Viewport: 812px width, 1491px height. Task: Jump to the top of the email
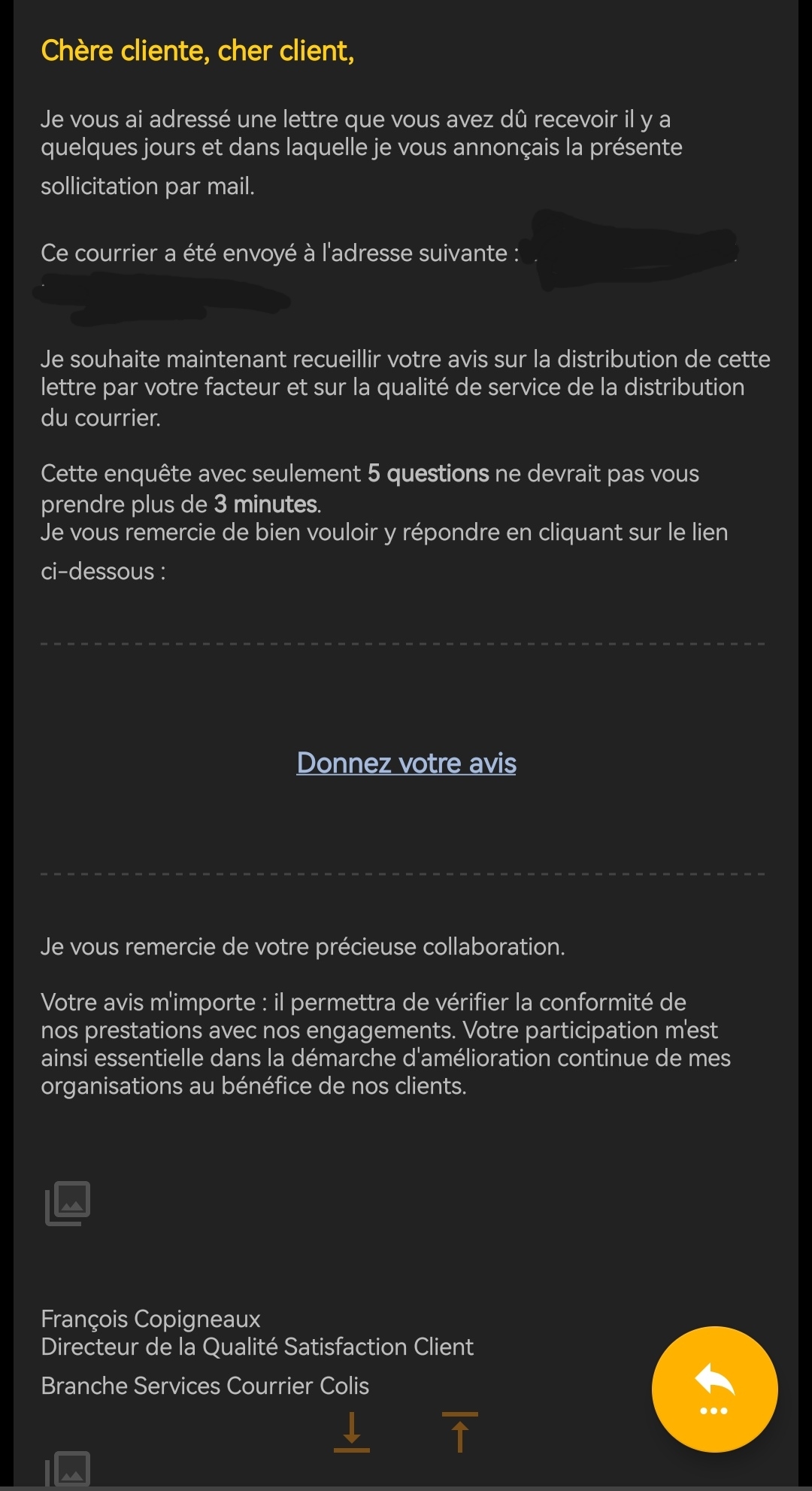tap(460, 1432)
